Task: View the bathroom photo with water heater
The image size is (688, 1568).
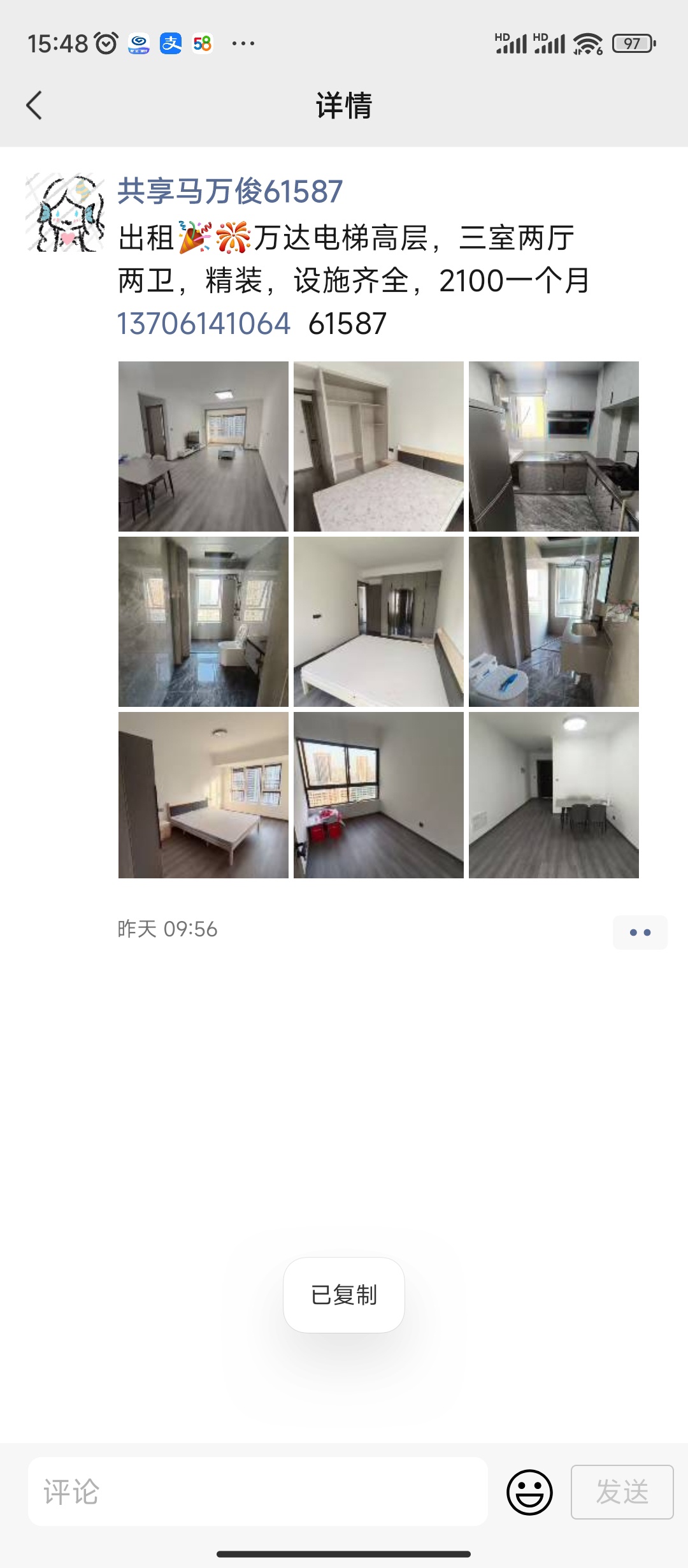Action: click(203, 621)
